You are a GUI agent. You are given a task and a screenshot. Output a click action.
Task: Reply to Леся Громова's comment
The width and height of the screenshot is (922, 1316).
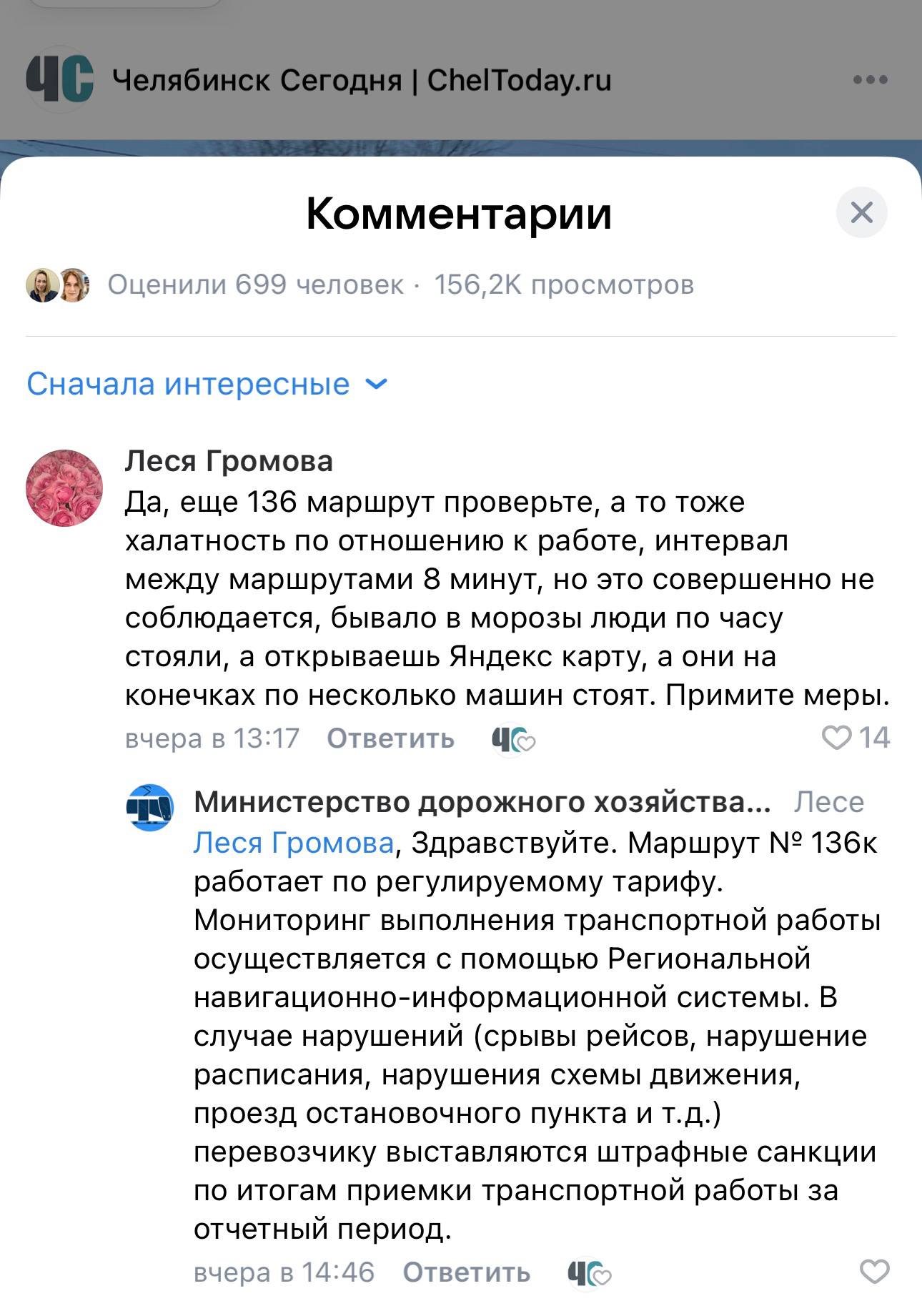pos(390,738)
